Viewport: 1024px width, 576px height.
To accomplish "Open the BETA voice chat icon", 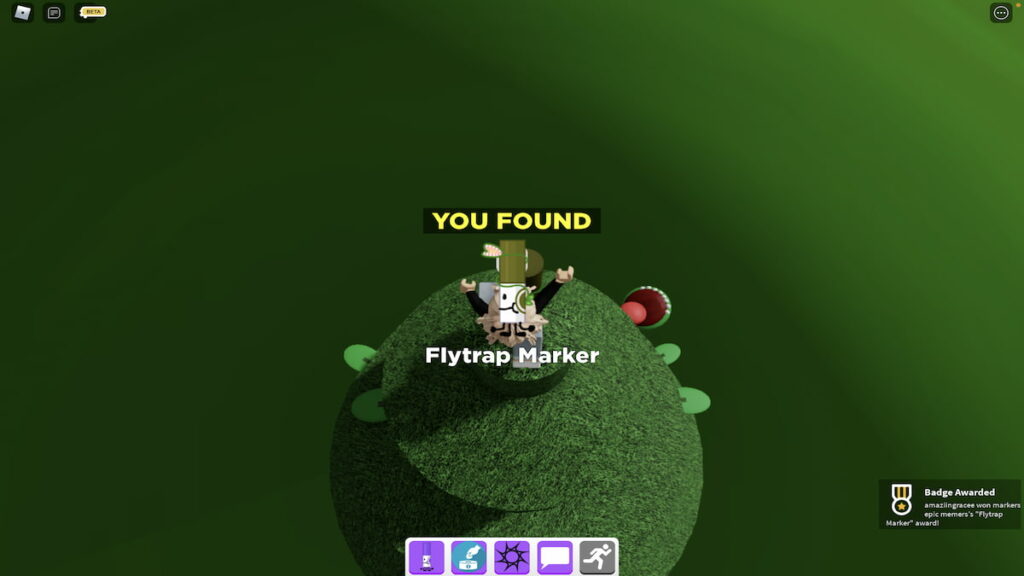I will 90,13.
